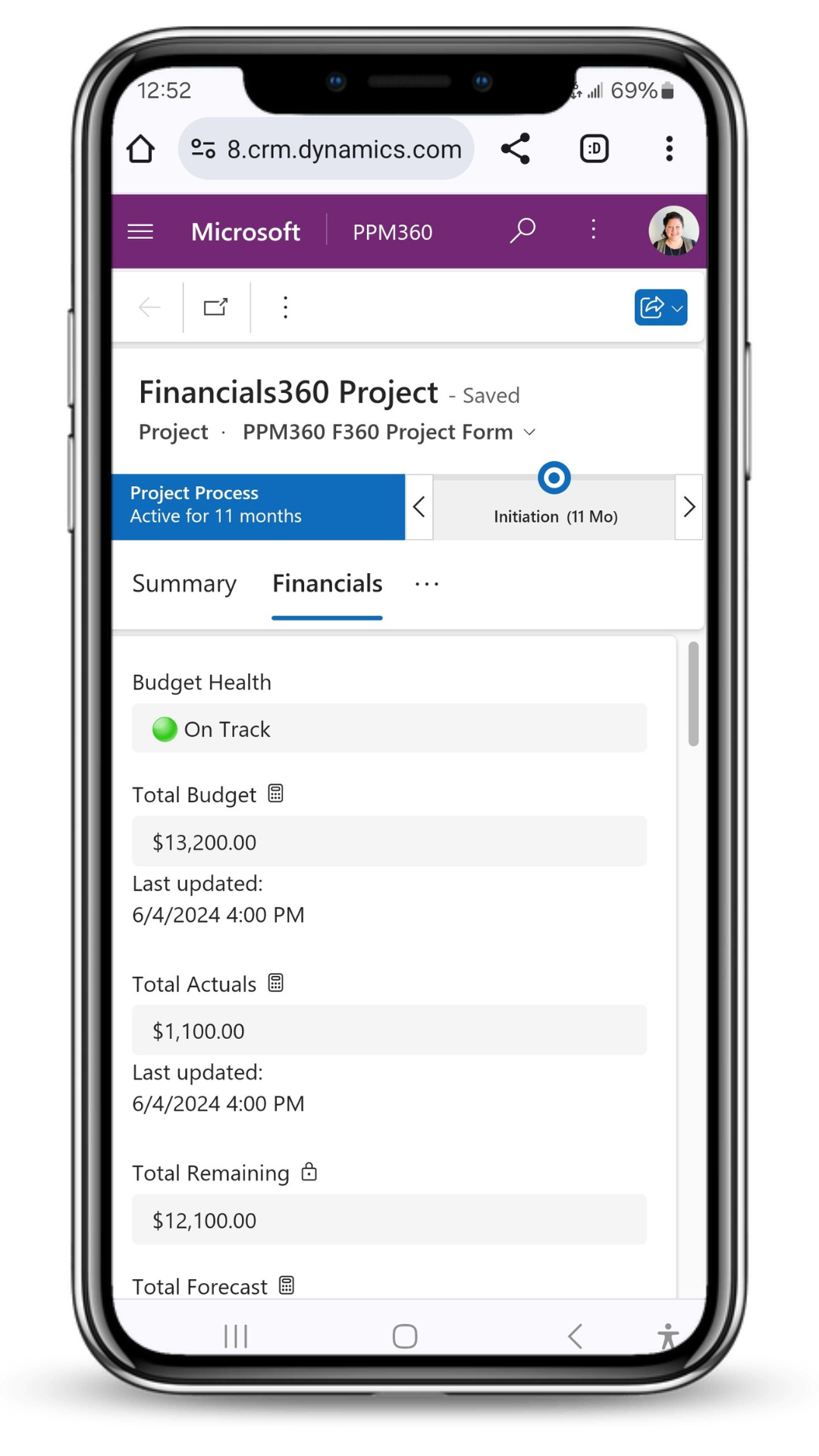Open record in new window
The width and height of the screenshot is (819, 1456).
pos(216,307)
